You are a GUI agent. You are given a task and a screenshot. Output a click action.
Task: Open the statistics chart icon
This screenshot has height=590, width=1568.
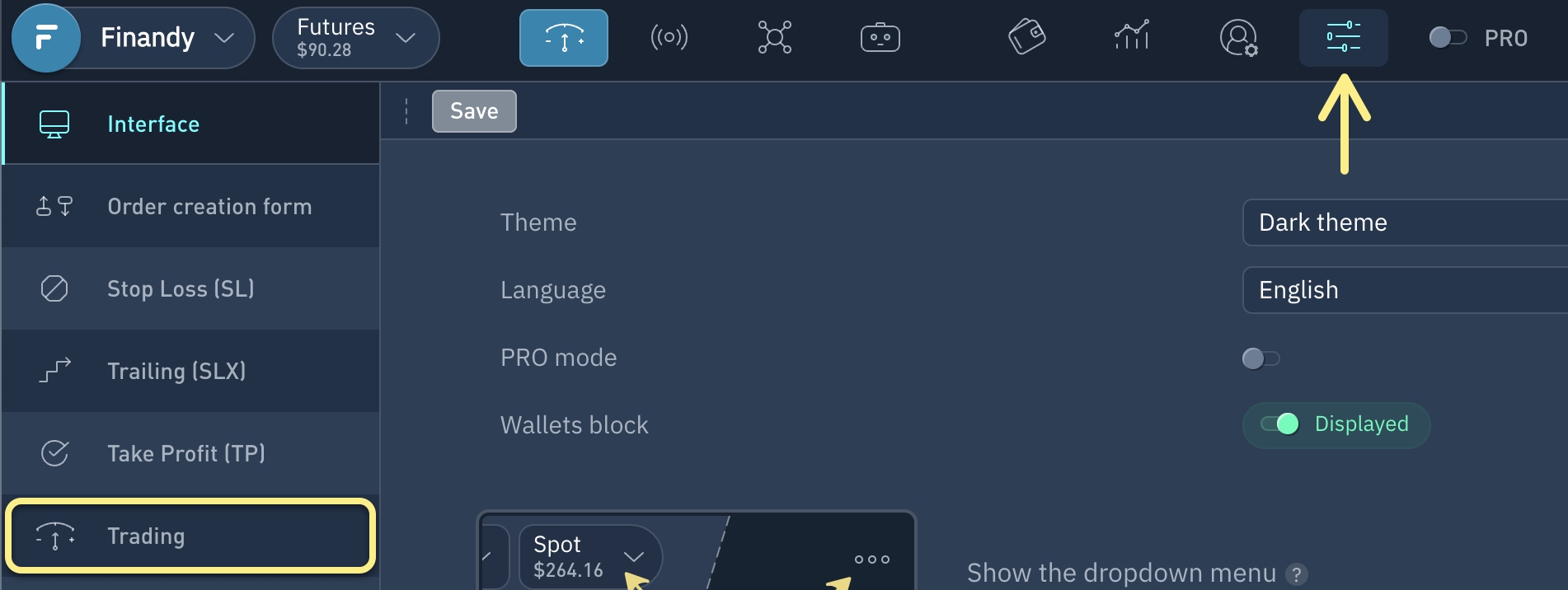(1132, 38)
